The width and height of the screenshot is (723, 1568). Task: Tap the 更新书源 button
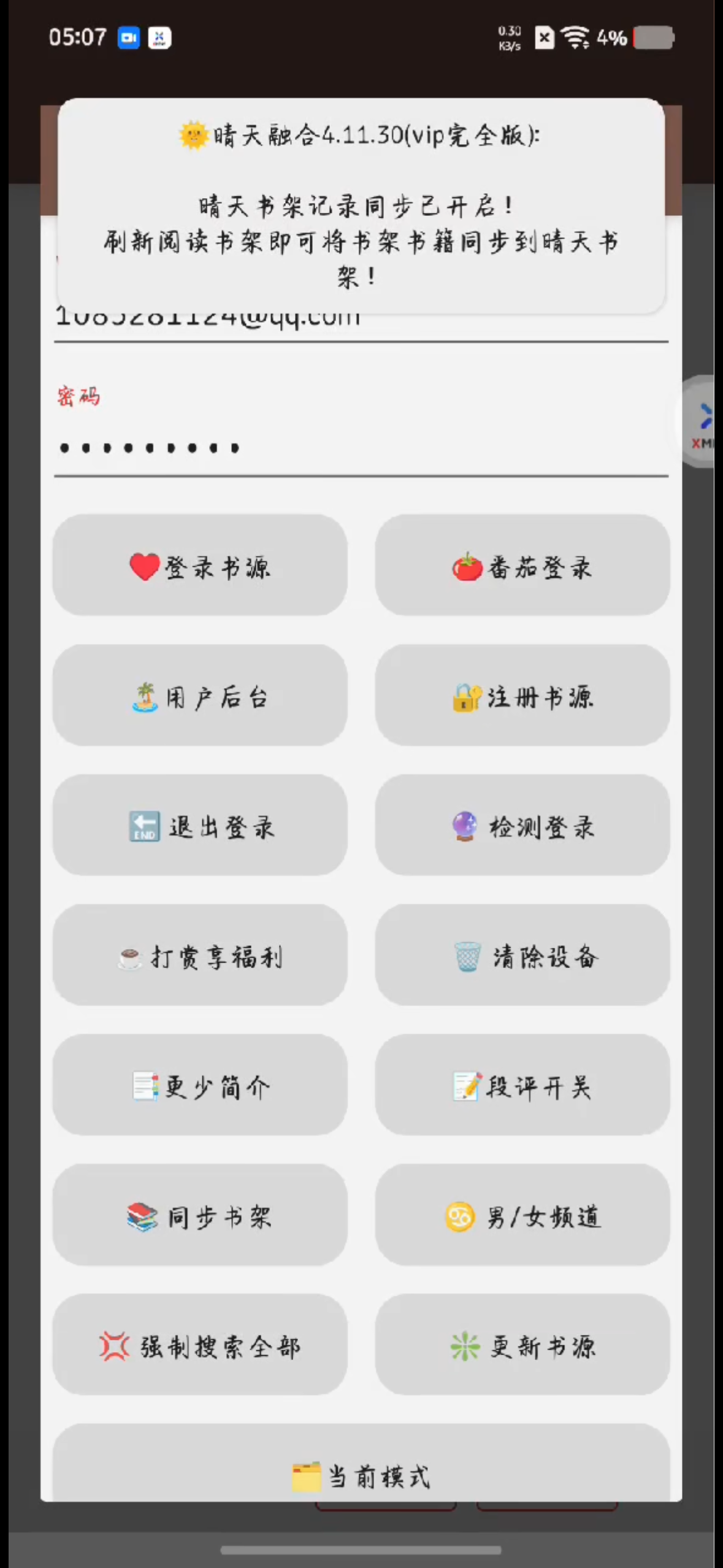click(x=522, y=1346)
